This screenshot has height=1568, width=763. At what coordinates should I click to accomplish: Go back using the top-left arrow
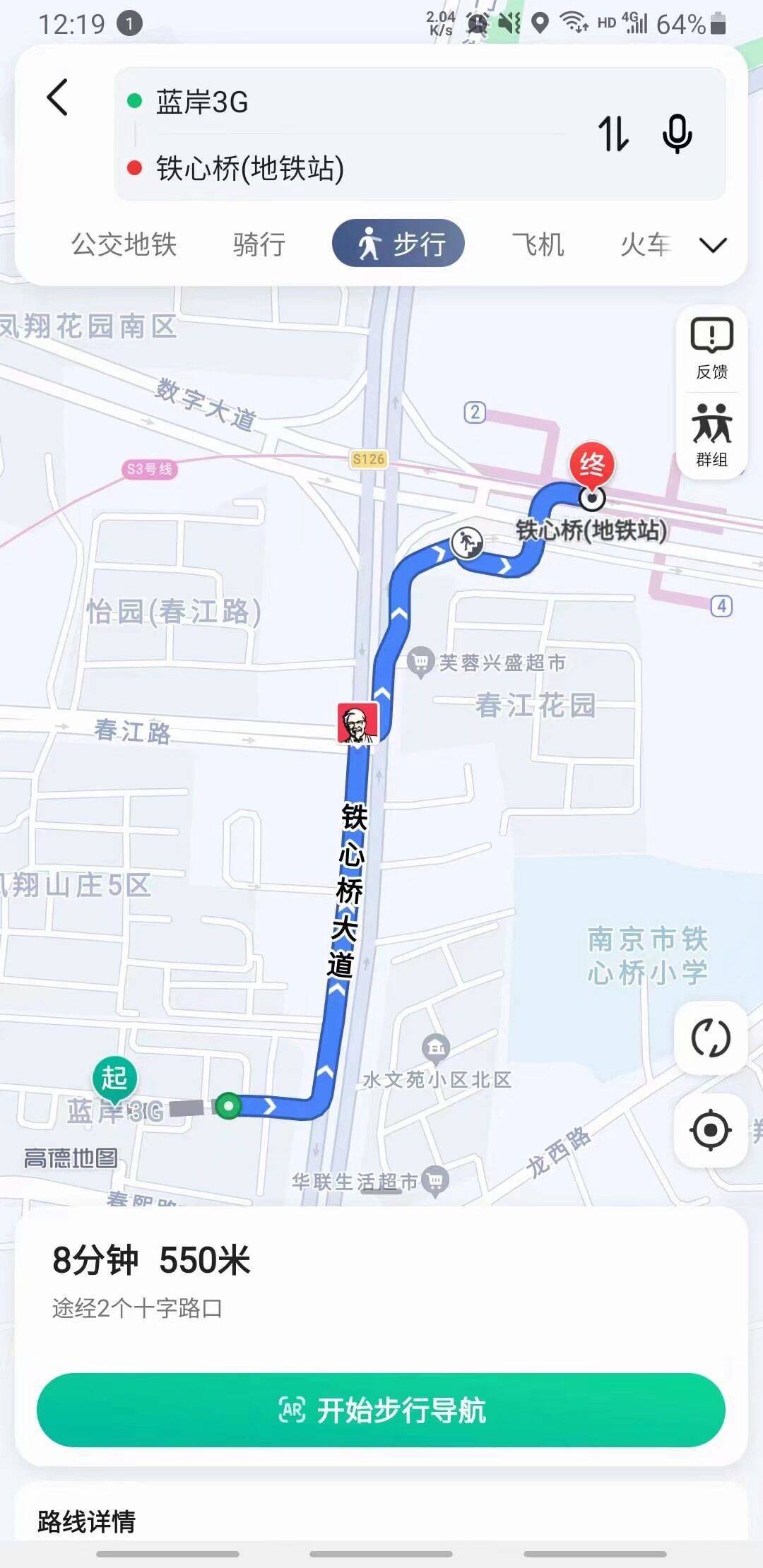click(x=58, y=97)
